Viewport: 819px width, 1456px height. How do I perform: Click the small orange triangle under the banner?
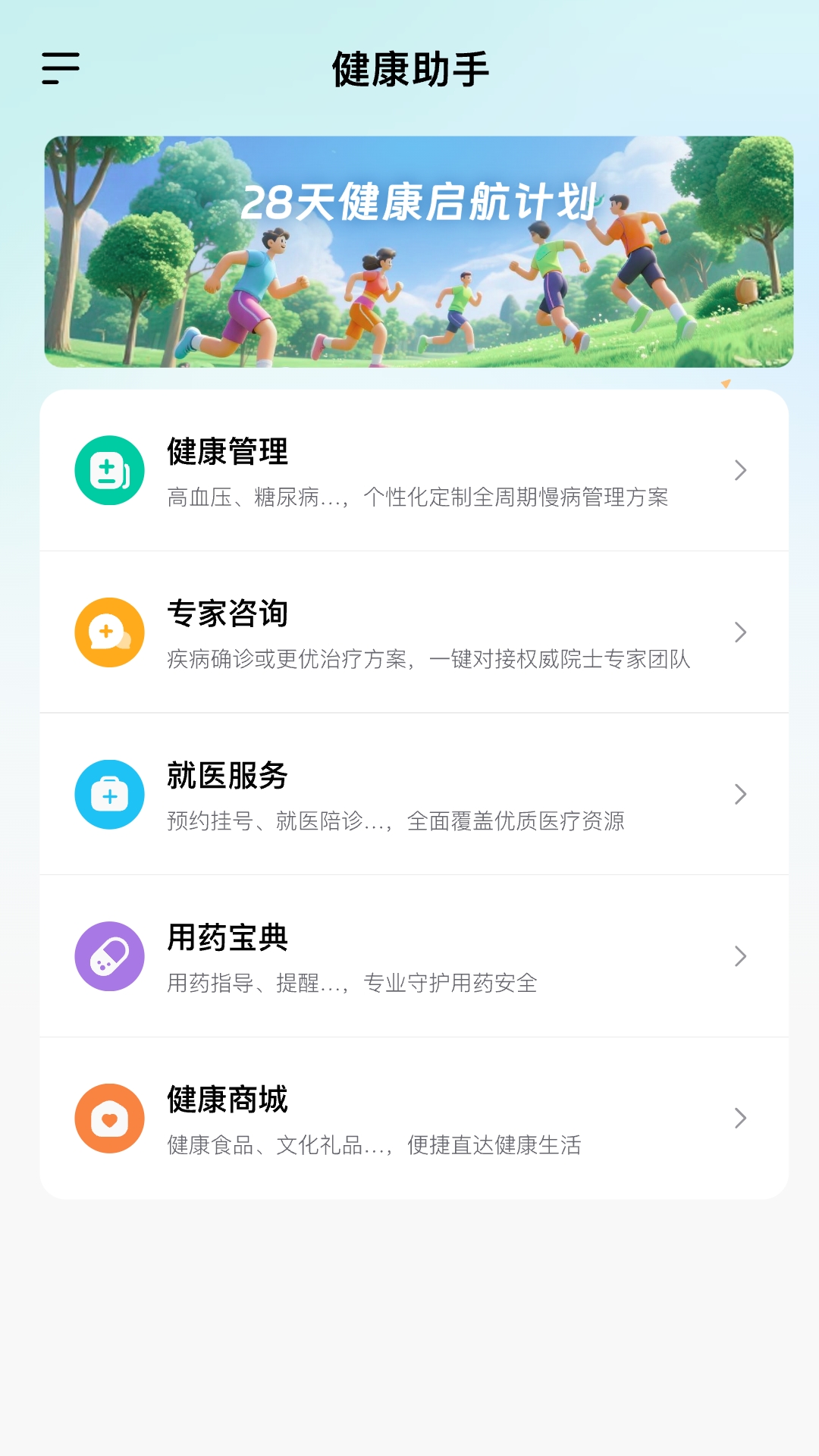pos(726,384)
